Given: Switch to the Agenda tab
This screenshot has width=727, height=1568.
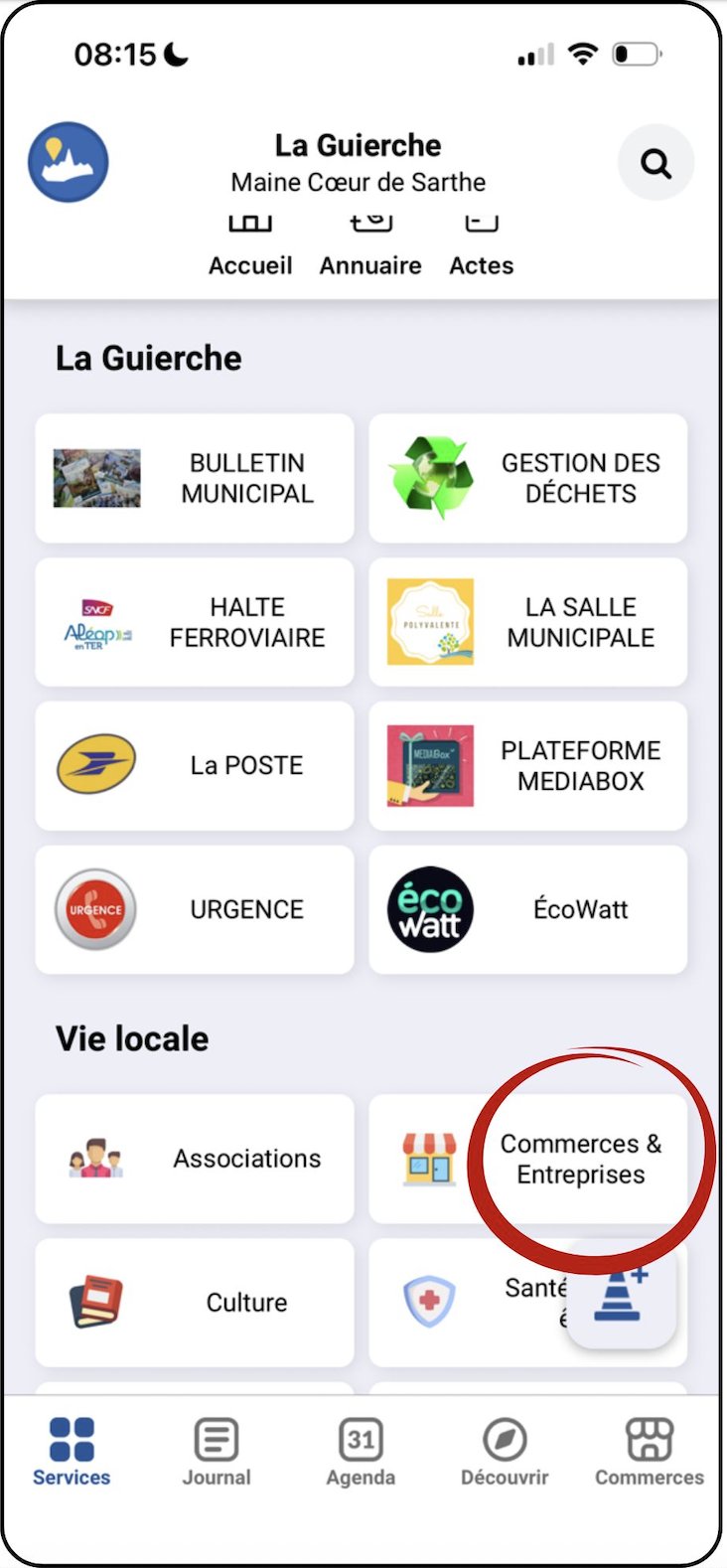Looking at the screenshot, I should 361,1452.
